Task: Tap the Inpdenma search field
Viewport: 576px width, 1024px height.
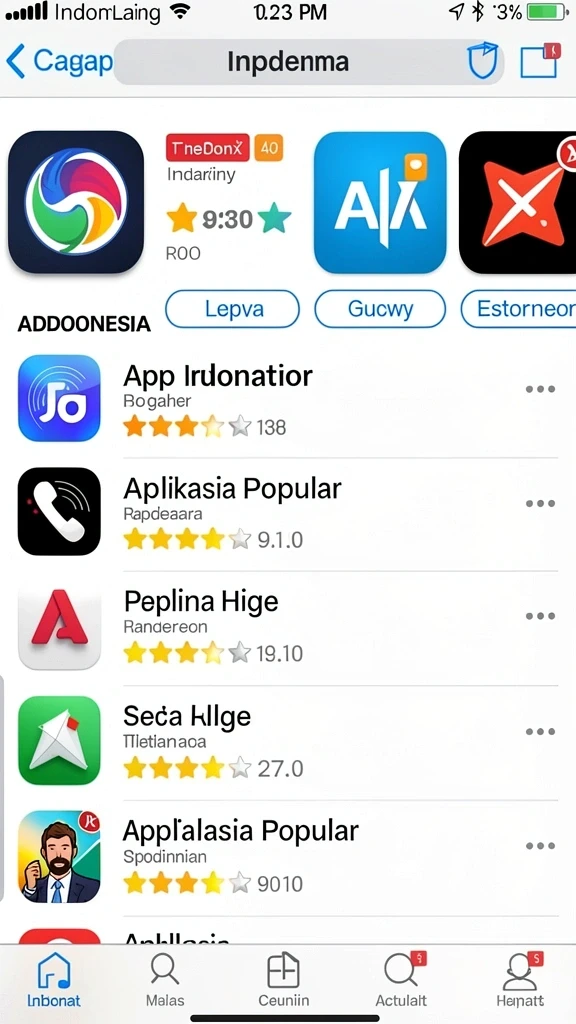Action: (x=308, y=62)
